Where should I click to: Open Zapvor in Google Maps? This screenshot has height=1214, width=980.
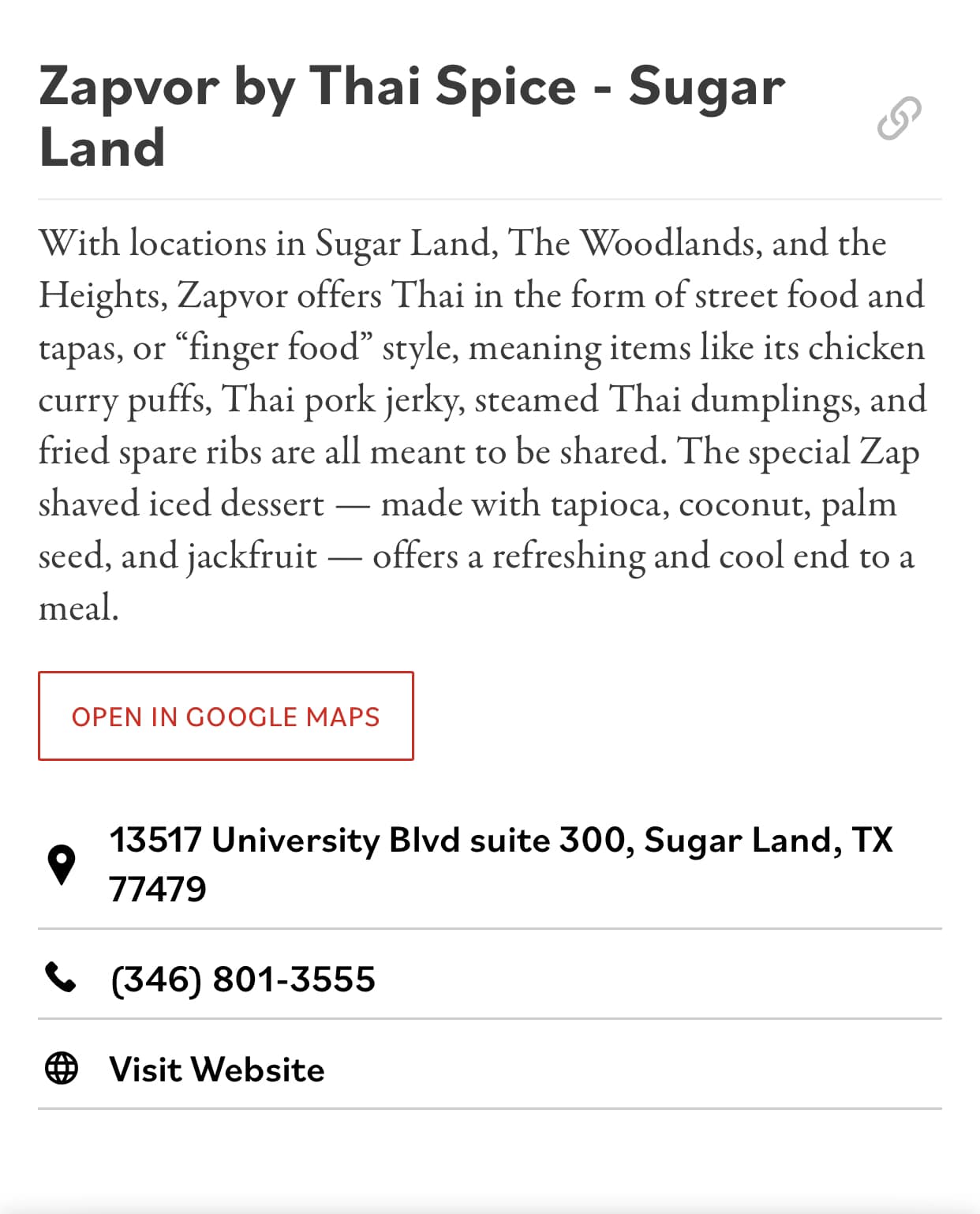tap(226, 716)
